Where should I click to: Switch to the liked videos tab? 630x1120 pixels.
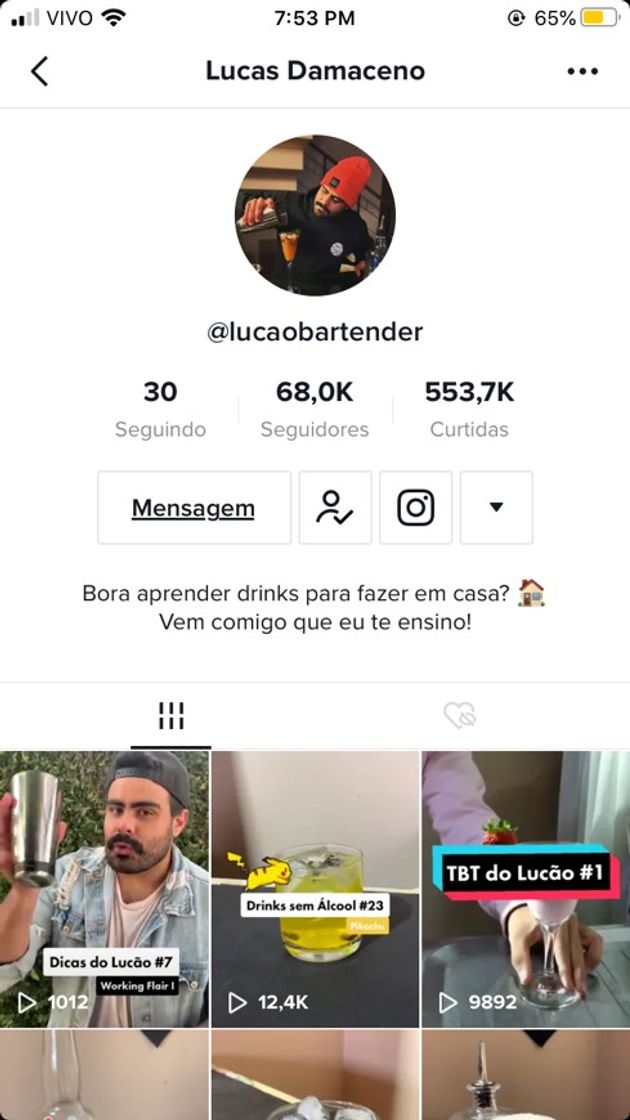click(459, 715)
